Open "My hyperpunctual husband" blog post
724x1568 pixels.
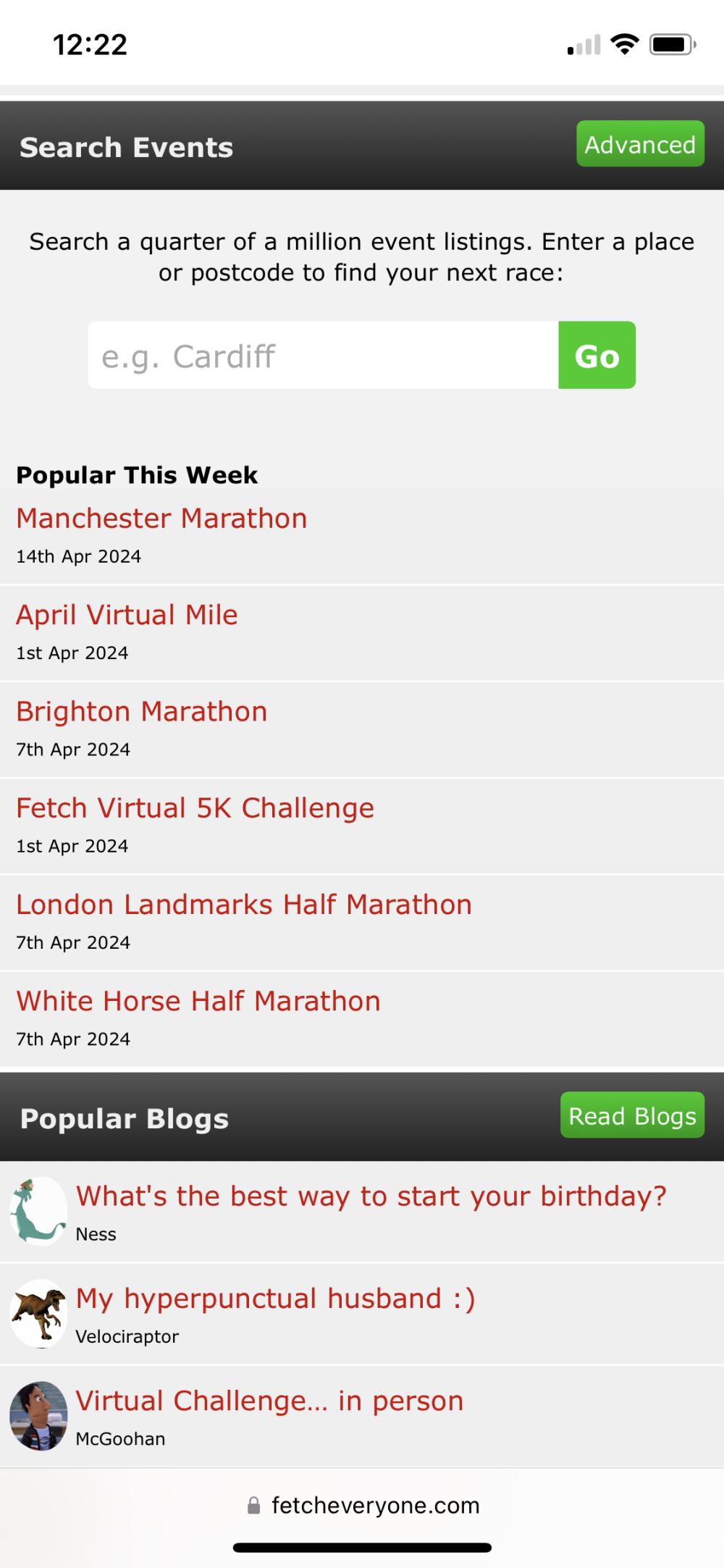[x=275, y=1299]
